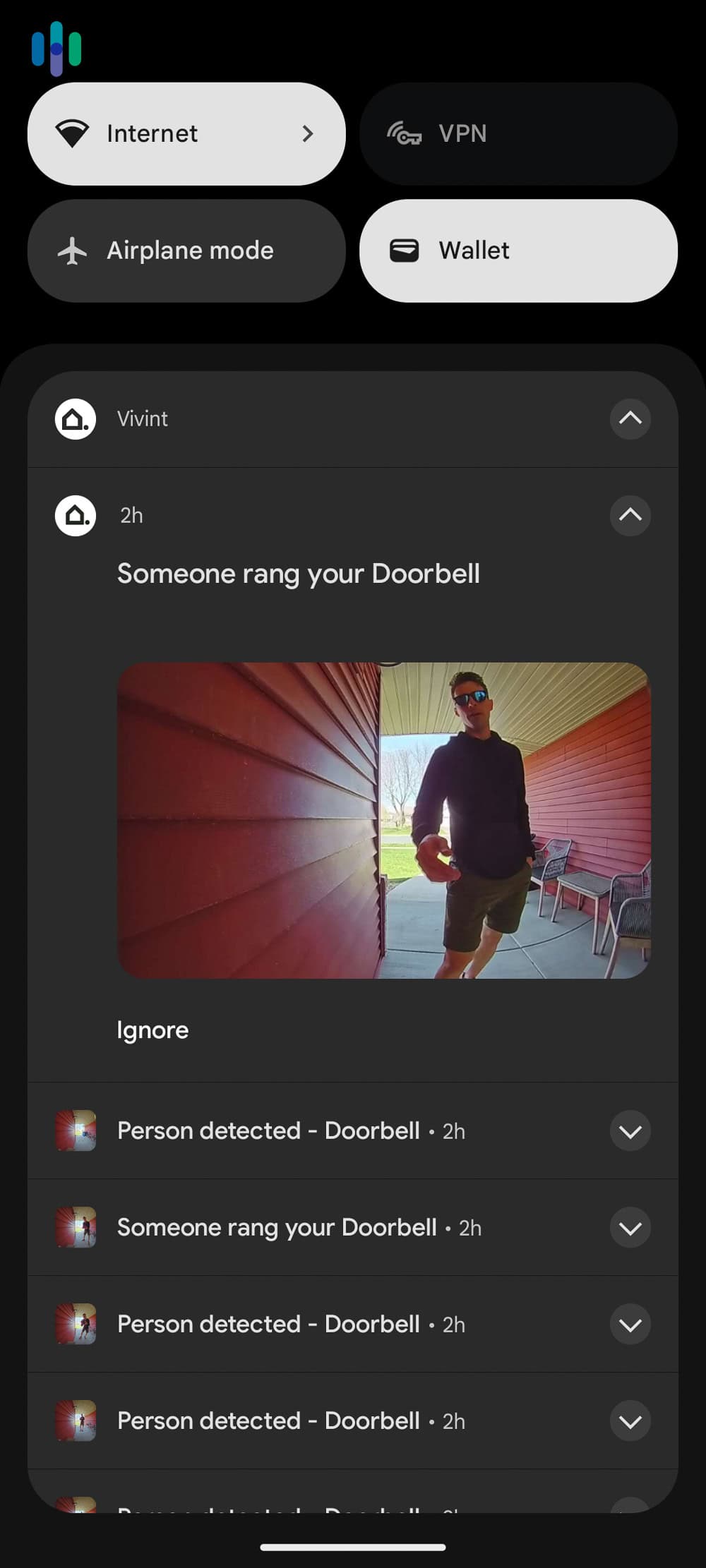The width and height of the screenshot is (706, 1568).
Task: Open the Airplane mode tile
Action: click(x=186, y=250)
